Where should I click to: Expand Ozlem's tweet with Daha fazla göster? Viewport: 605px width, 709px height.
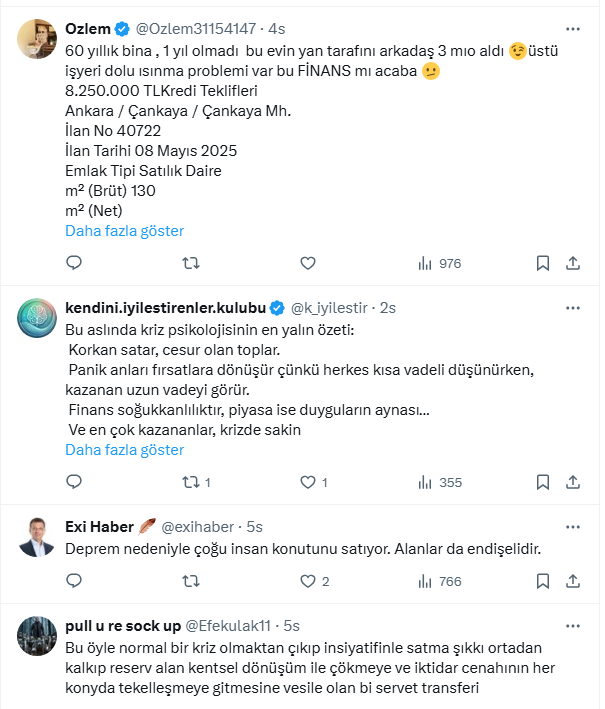click(124, 231)
